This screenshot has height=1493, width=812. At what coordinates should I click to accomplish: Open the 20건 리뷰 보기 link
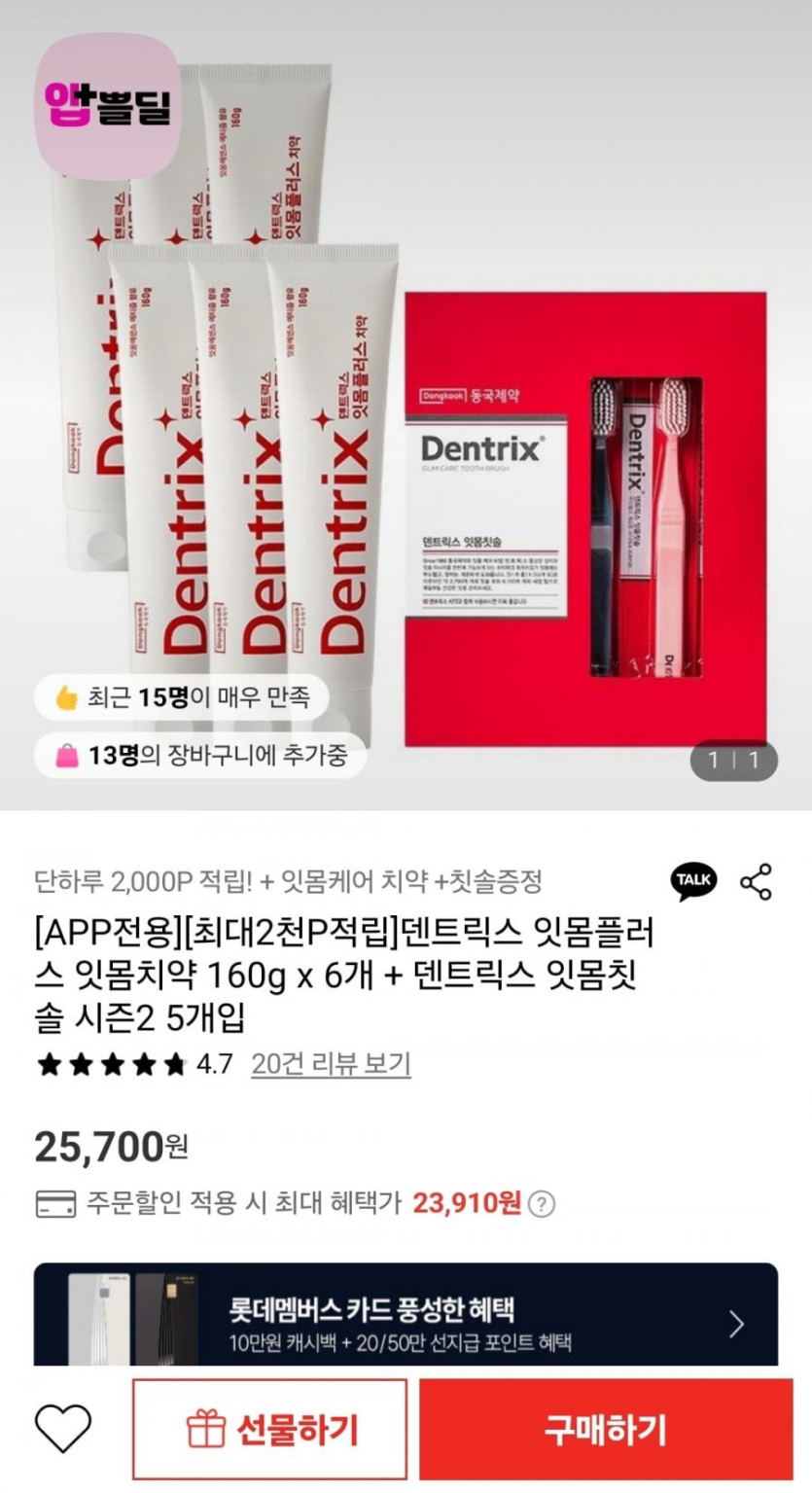pos(331,1064)
